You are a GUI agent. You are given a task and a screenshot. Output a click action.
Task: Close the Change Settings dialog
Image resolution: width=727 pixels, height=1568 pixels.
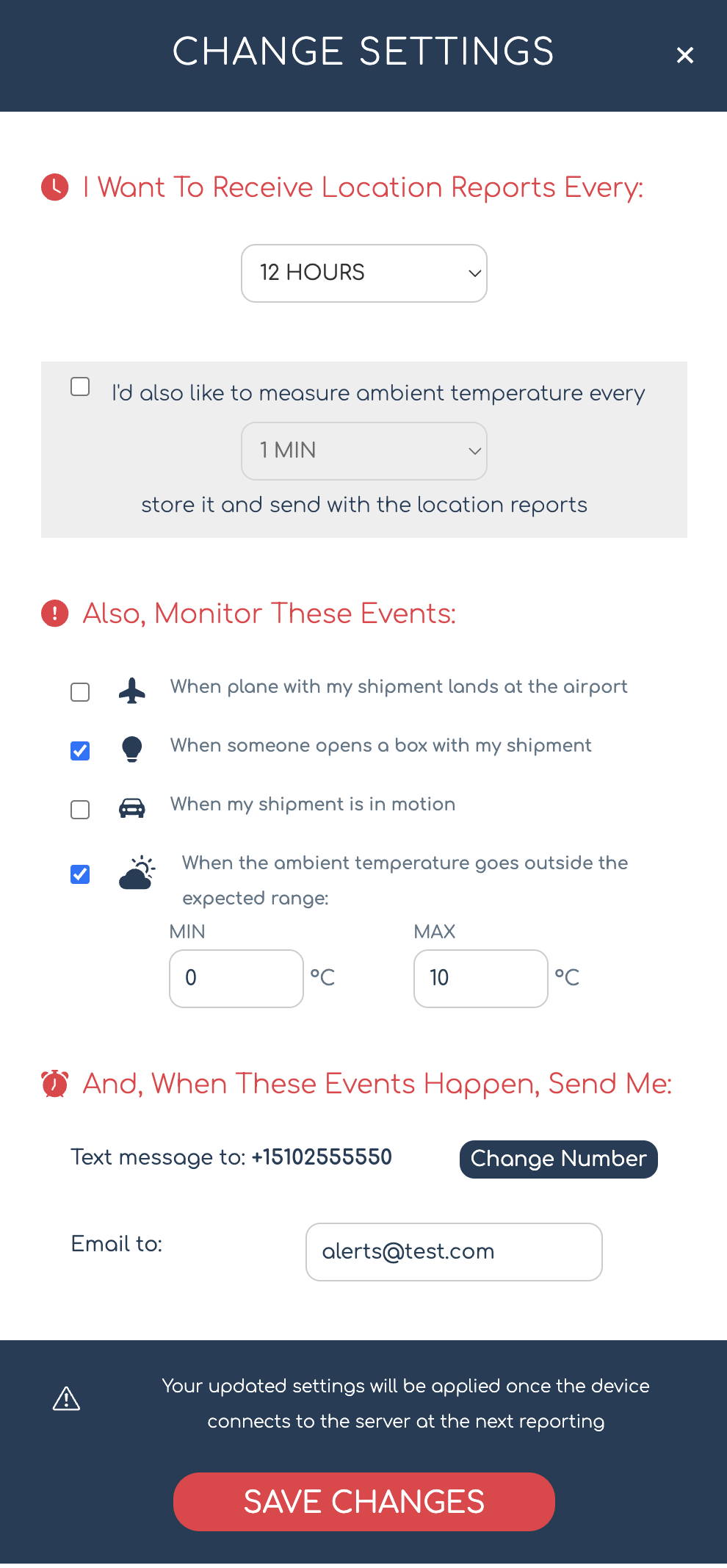point(684,55)
